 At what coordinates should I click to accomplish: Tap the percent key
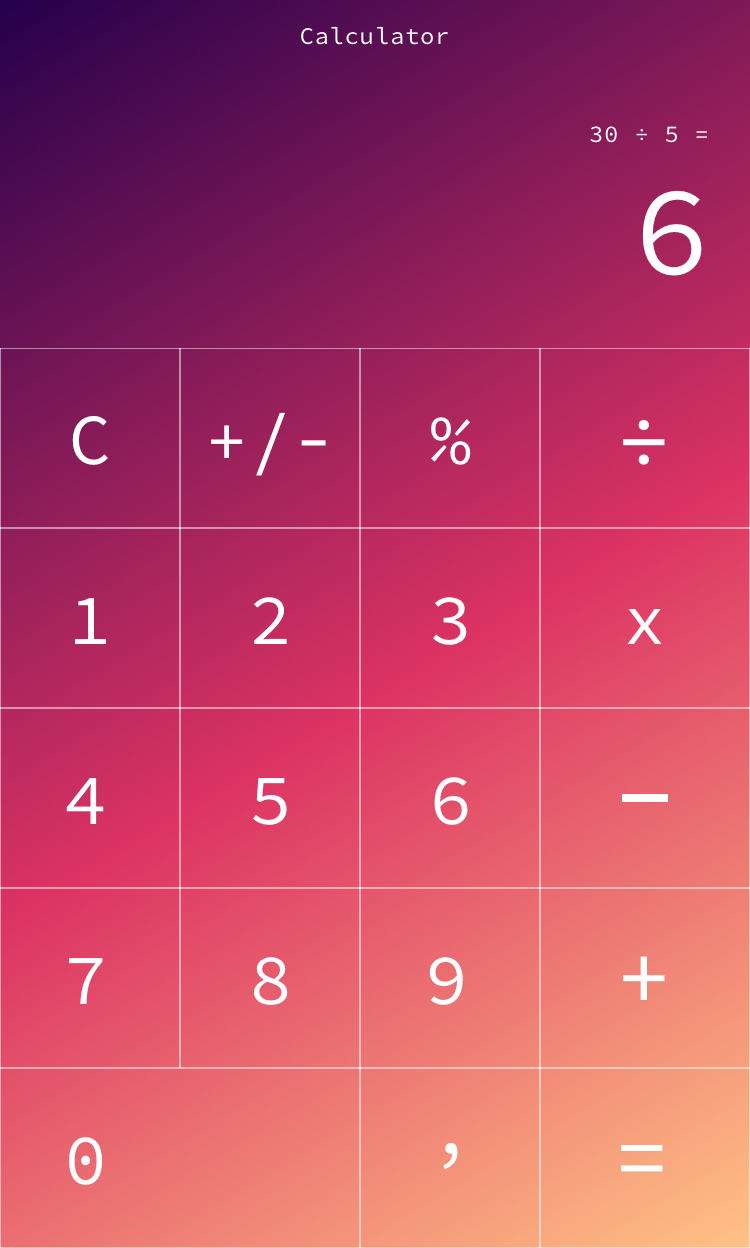click(x=450, y=438)
